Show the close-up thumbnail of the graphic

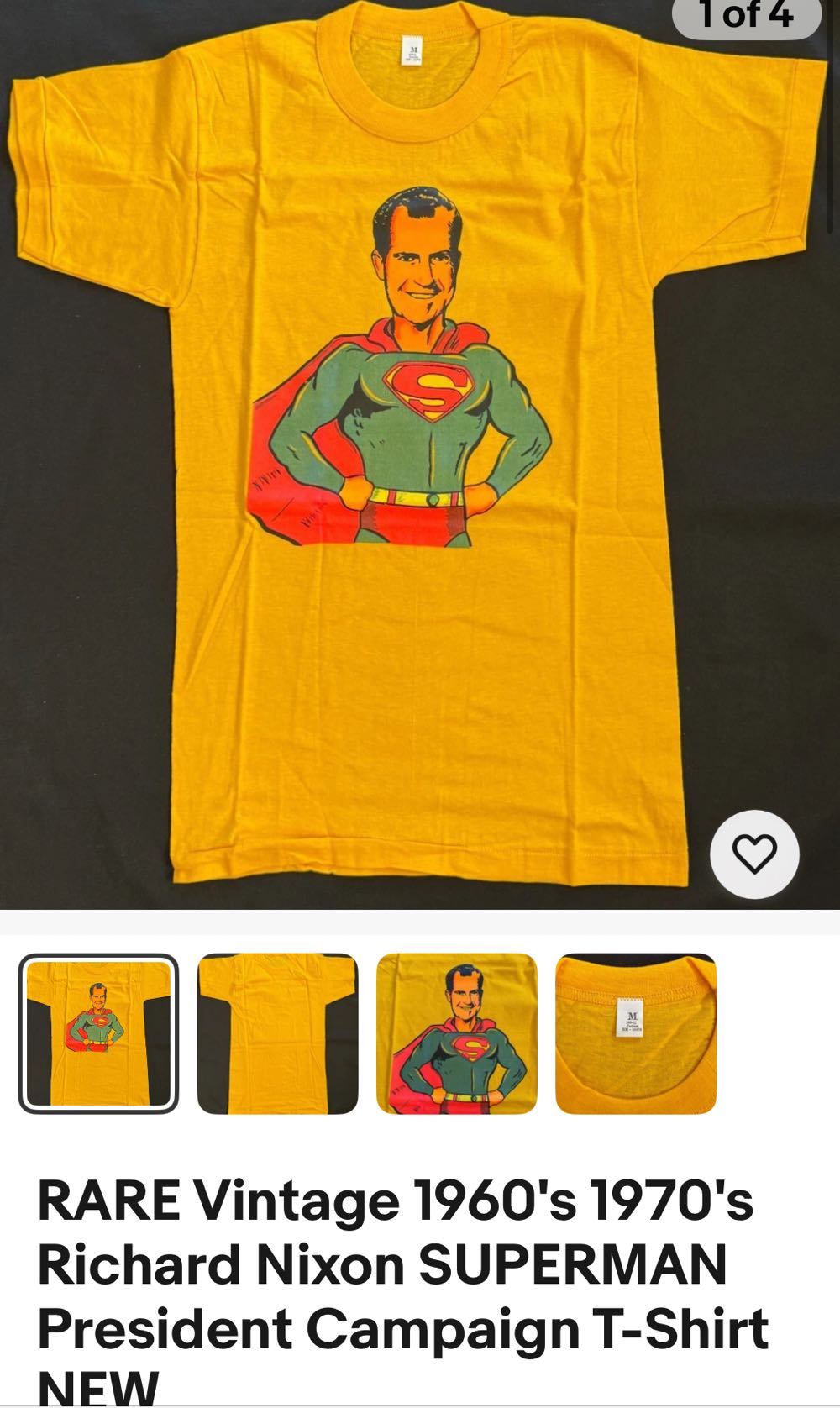pos(456,1033)
